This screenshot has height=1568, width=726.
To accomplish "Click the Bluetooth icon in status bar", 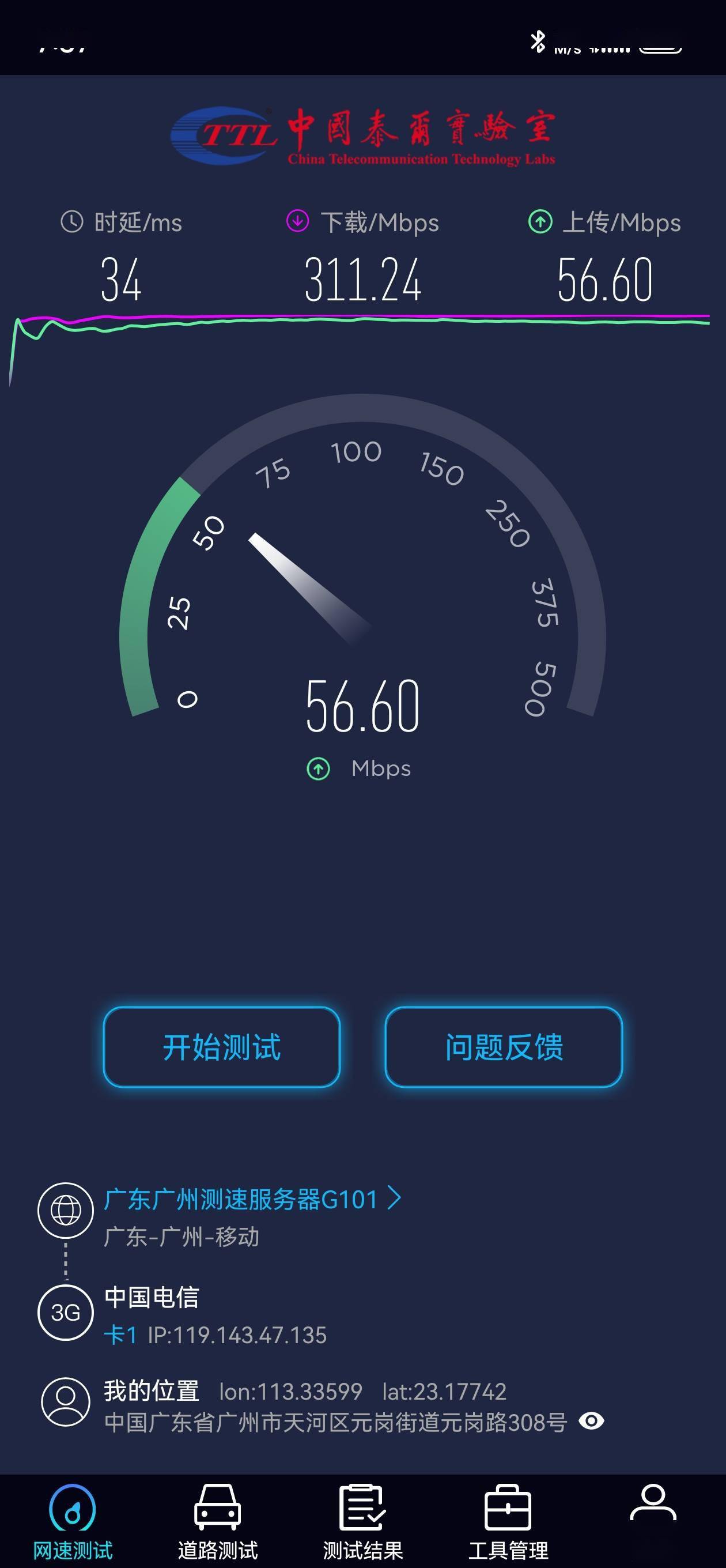I will [x=538, y=42].
